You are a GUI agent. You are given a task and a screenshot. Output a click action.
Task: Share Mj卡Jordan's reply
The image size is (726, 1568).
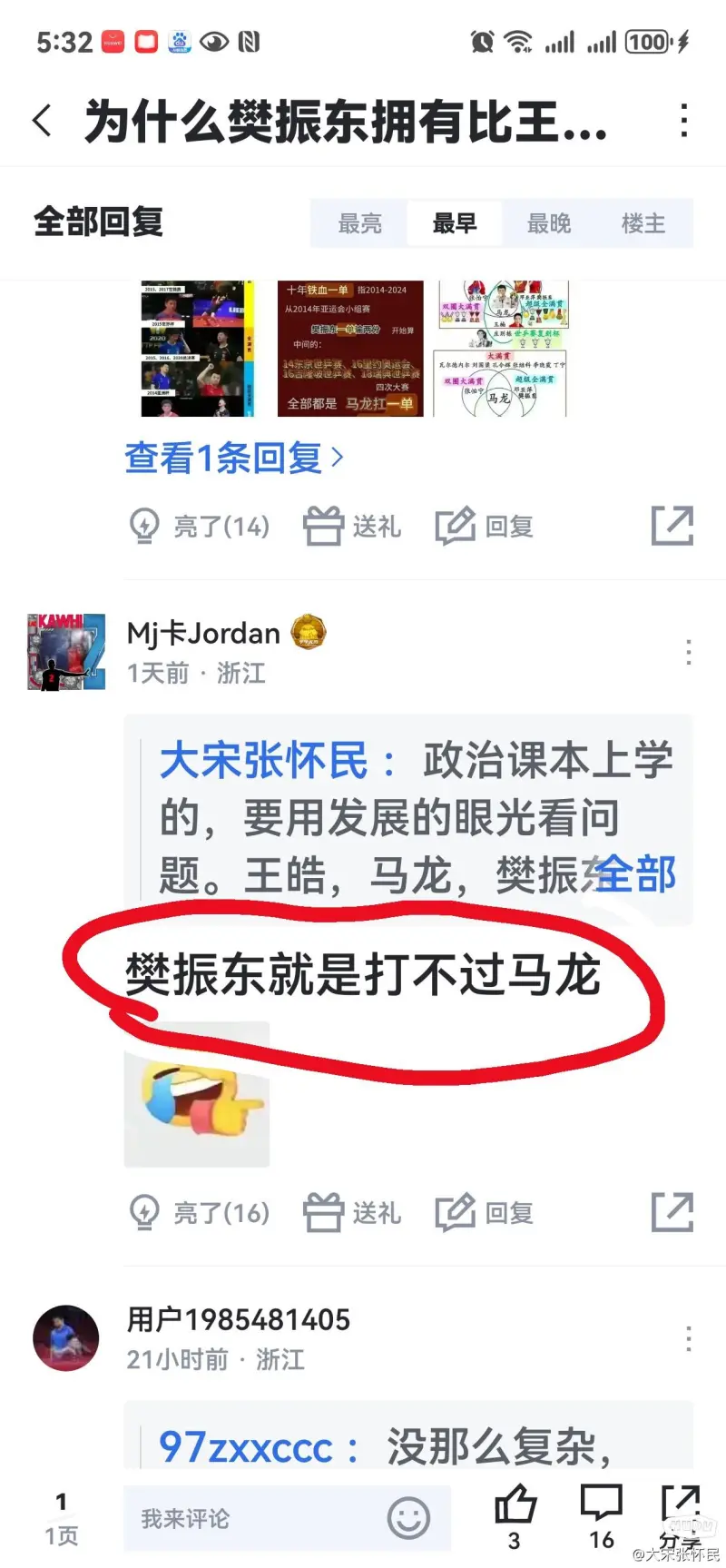click(672, 1212)
